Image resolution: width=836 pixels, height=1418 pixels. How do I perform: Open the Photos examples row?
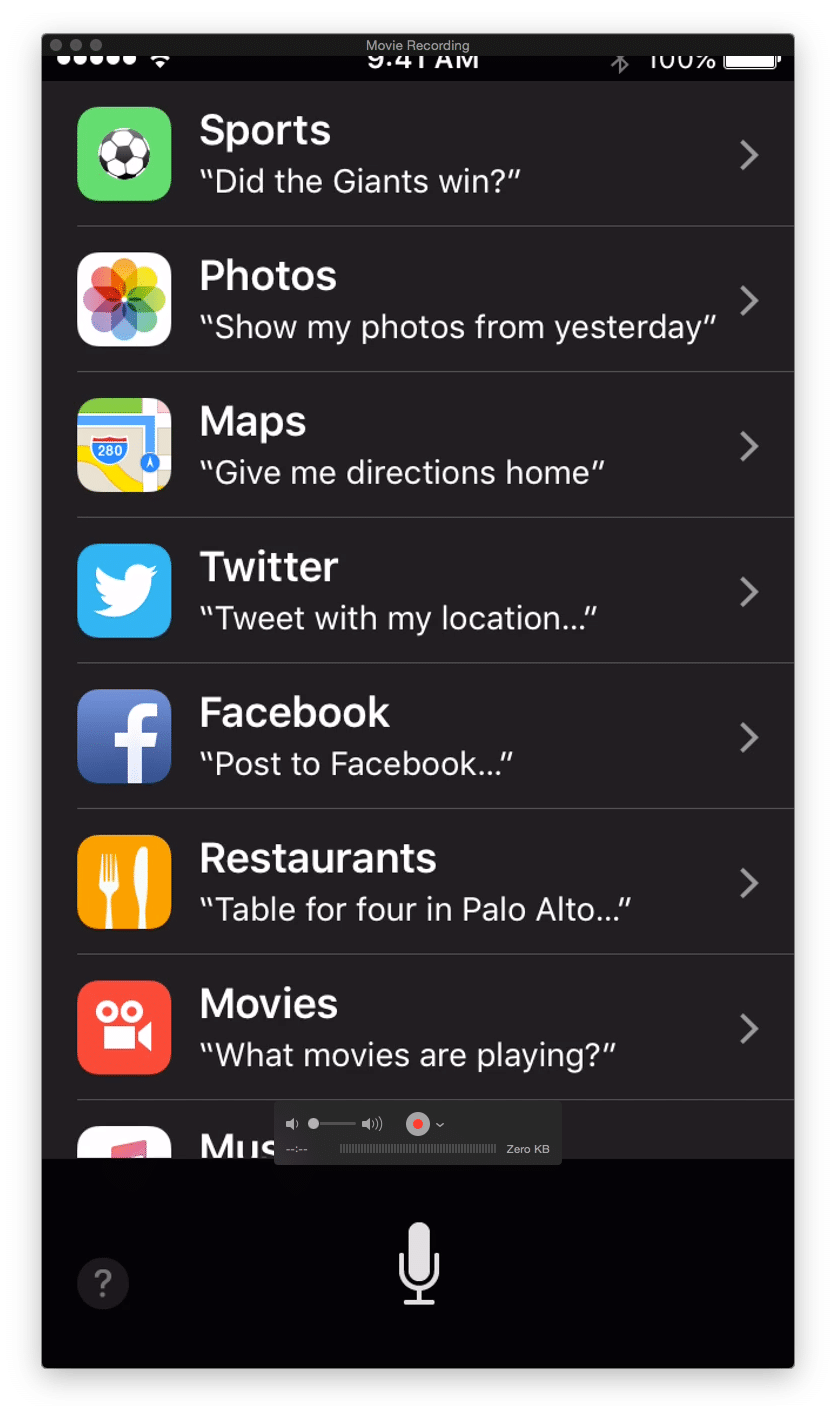(418, 299)
